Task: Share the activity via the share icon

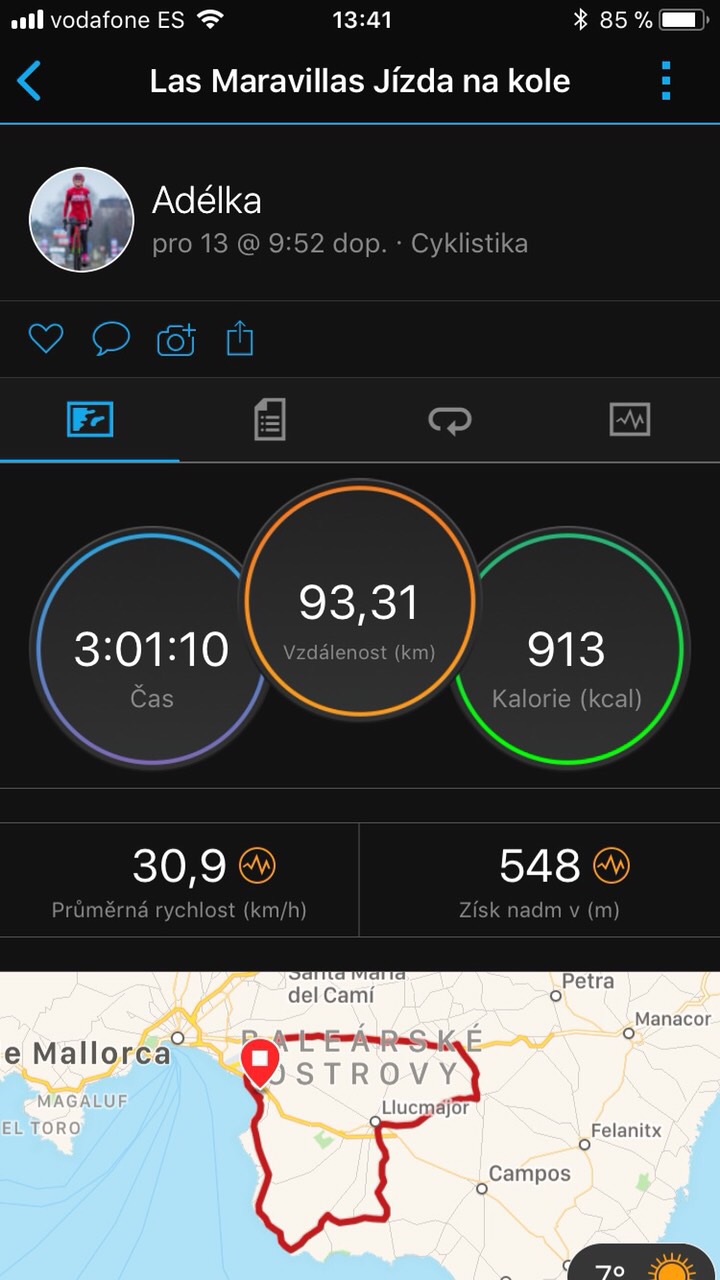Action: pos(240,339)
